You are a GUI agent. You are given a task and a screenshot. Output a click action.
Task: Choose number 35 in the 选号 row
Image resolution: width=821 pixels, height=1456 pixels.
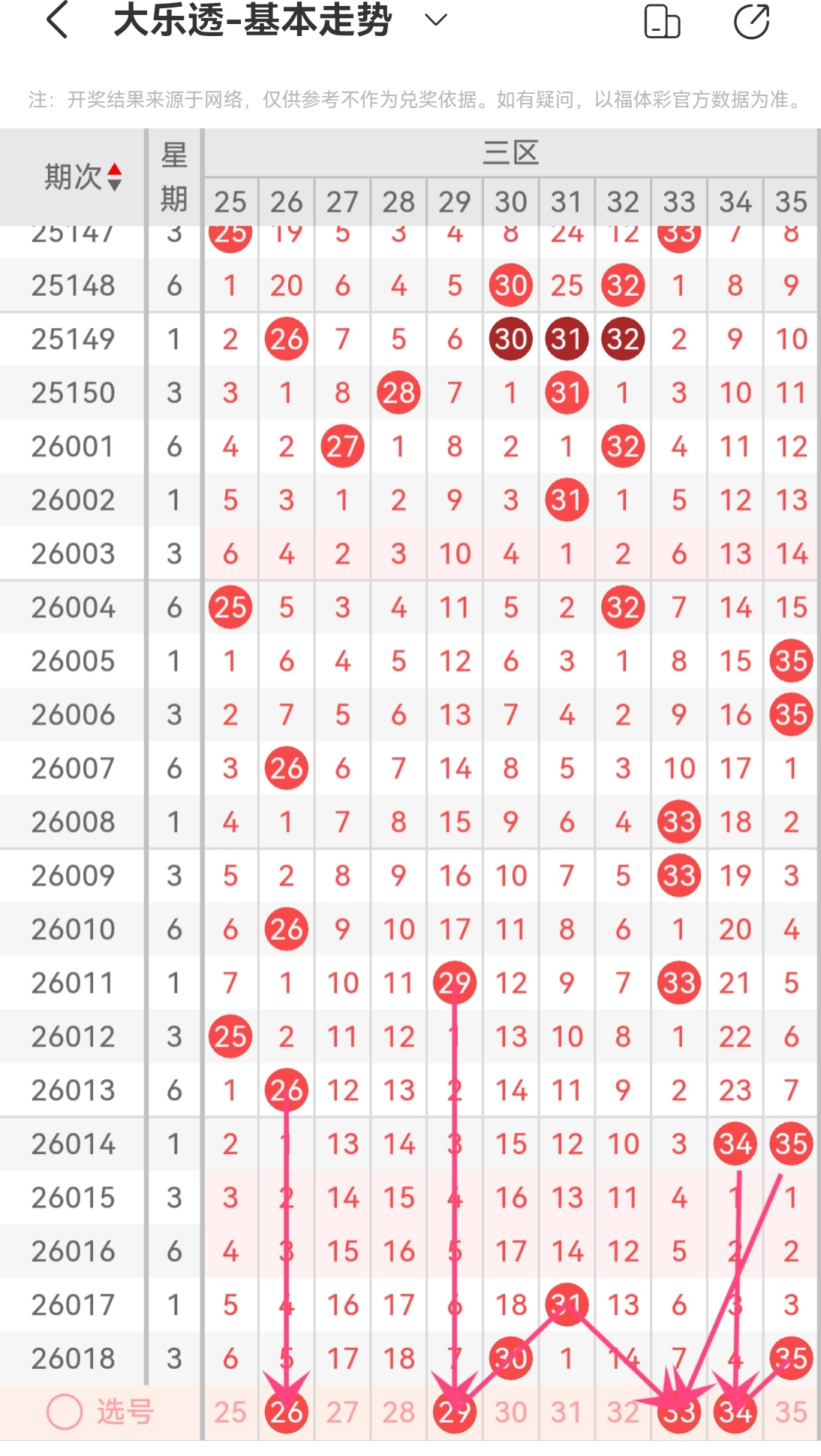pyautogui.click(x=791, y=1412)
